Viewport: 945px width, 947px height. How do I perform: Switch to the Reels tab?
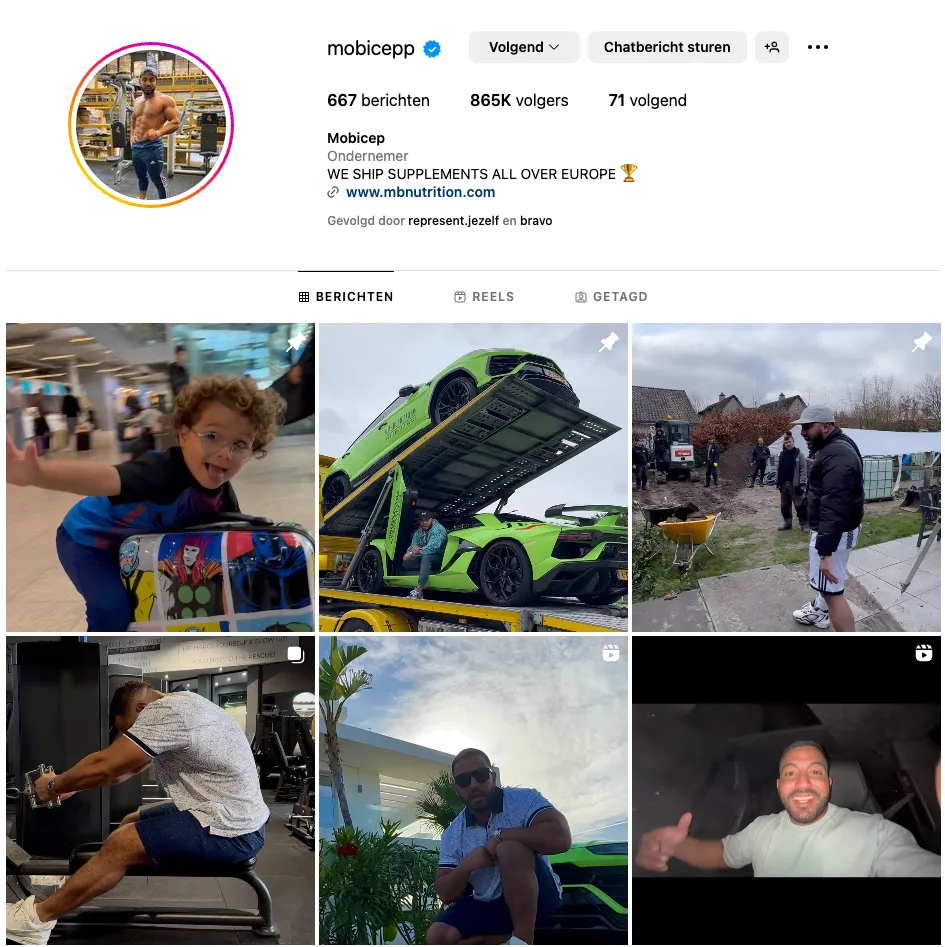(x=484, y=297)
